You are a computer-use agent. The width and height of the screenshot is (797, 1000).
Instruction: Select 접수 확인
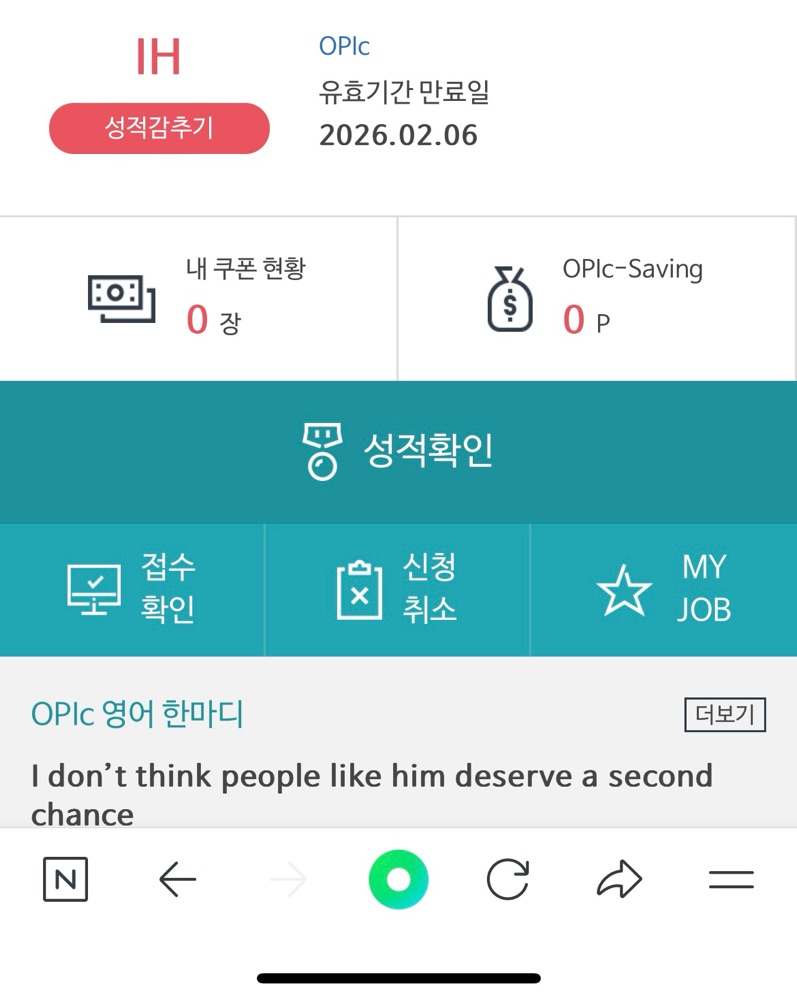tap(132, 590)
